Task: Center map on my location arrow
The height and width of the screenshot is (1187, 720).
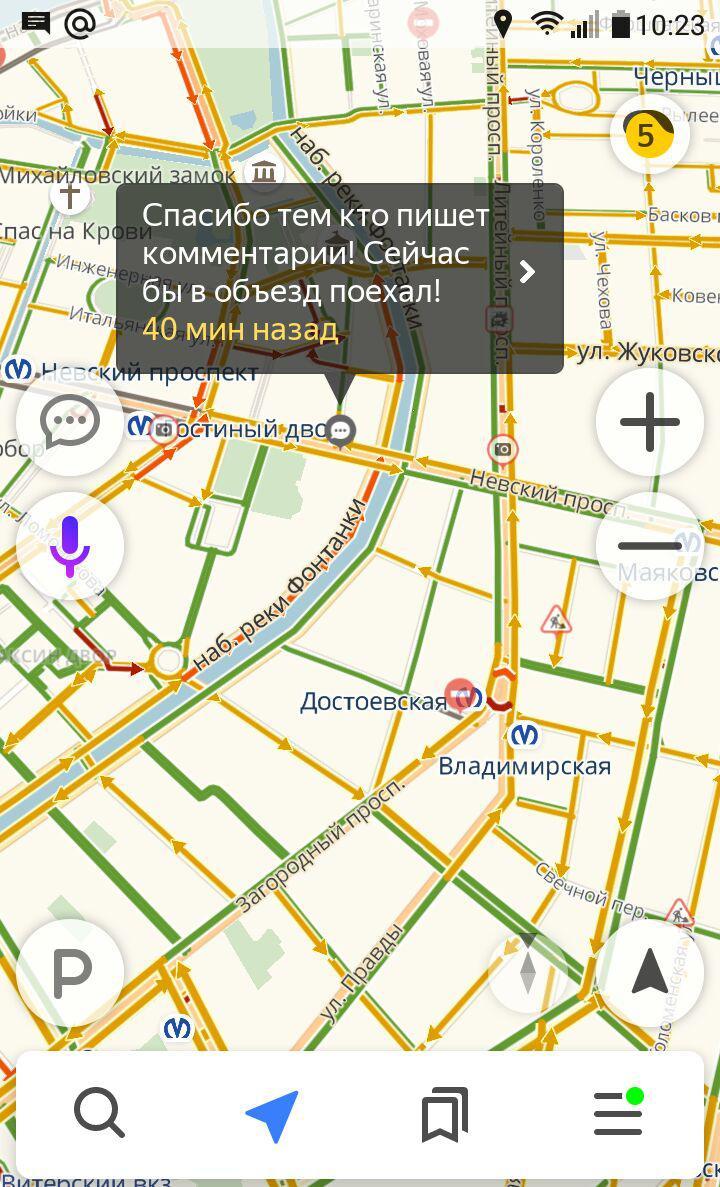Action: pyautogui.click(x=650, y=972)
